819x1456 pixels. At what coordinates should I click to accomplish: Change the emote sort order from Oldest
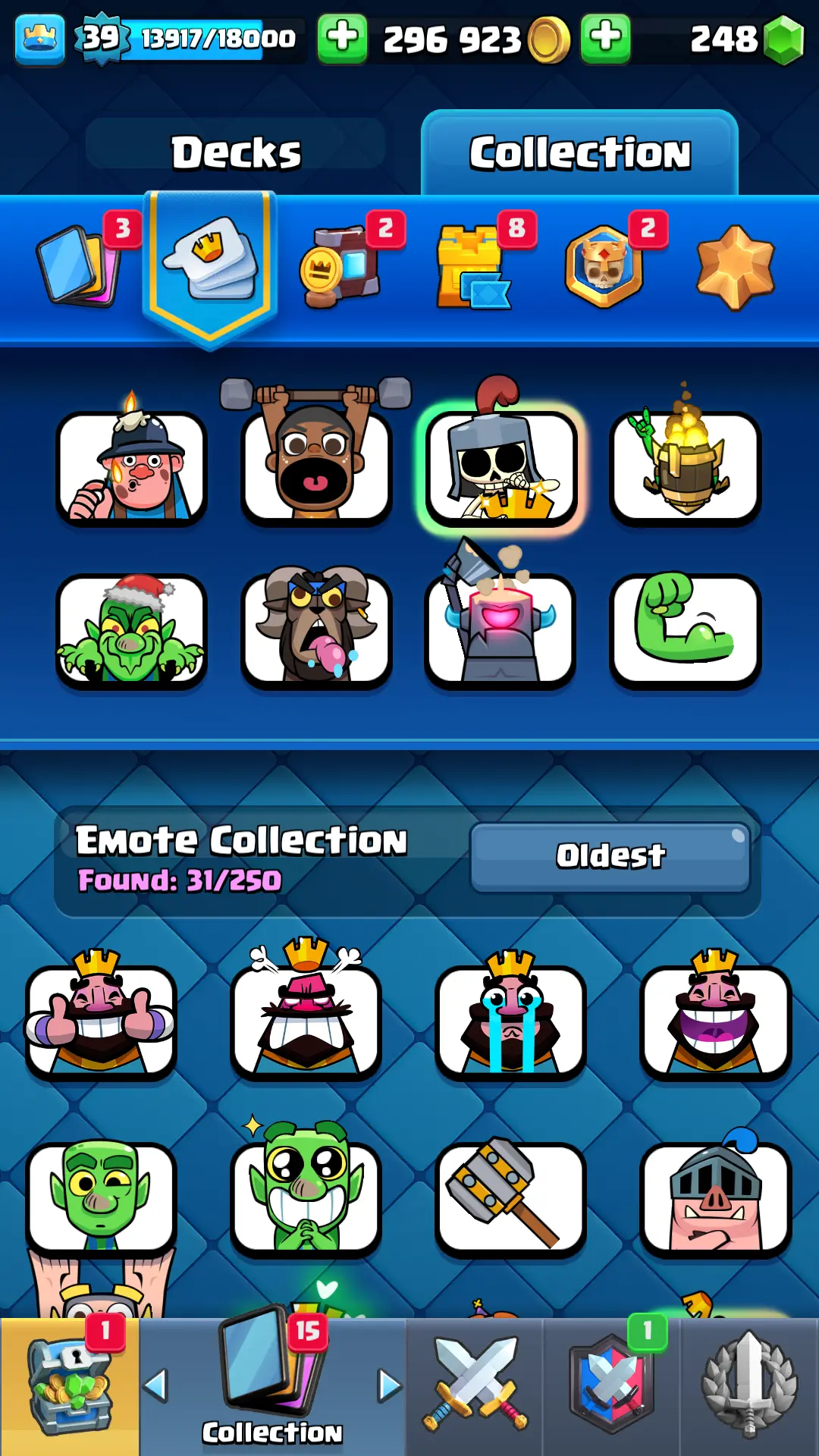click(610, 856)
